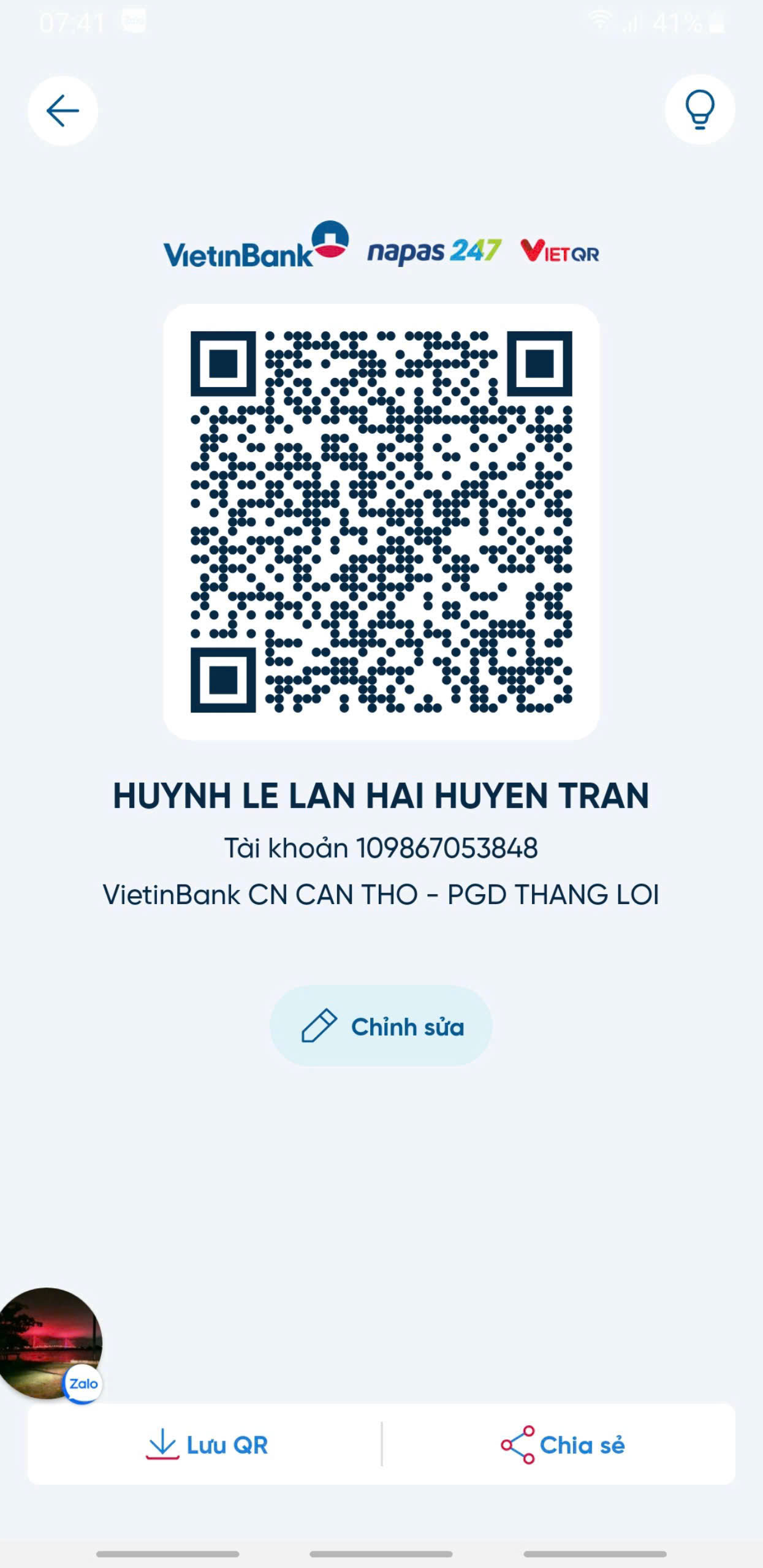Tap Chỉnh sửa to edit the QR
This screenshot has height=1568, width=763.
click(381, 1027)
